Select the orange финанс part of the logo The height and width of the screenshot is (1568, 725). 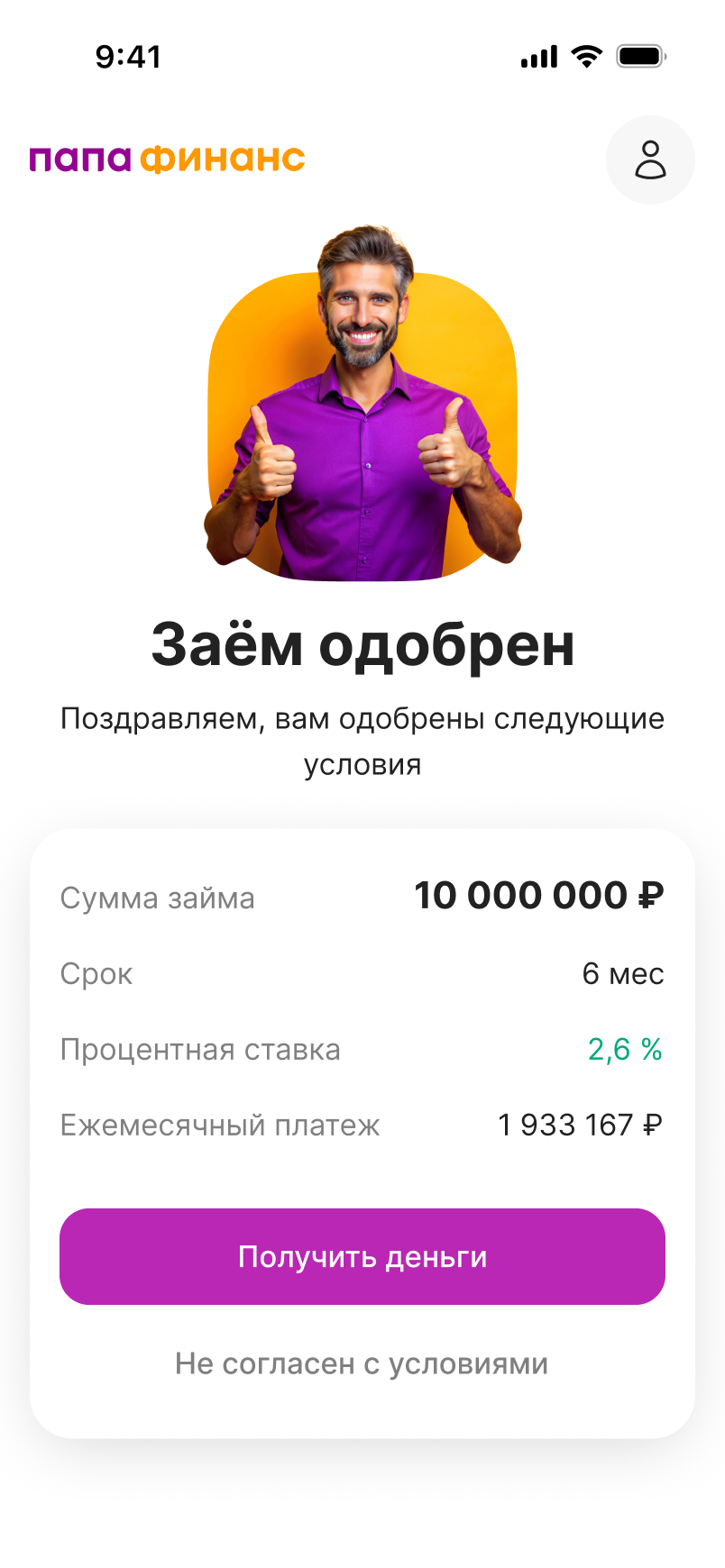[x=222, y=159]
